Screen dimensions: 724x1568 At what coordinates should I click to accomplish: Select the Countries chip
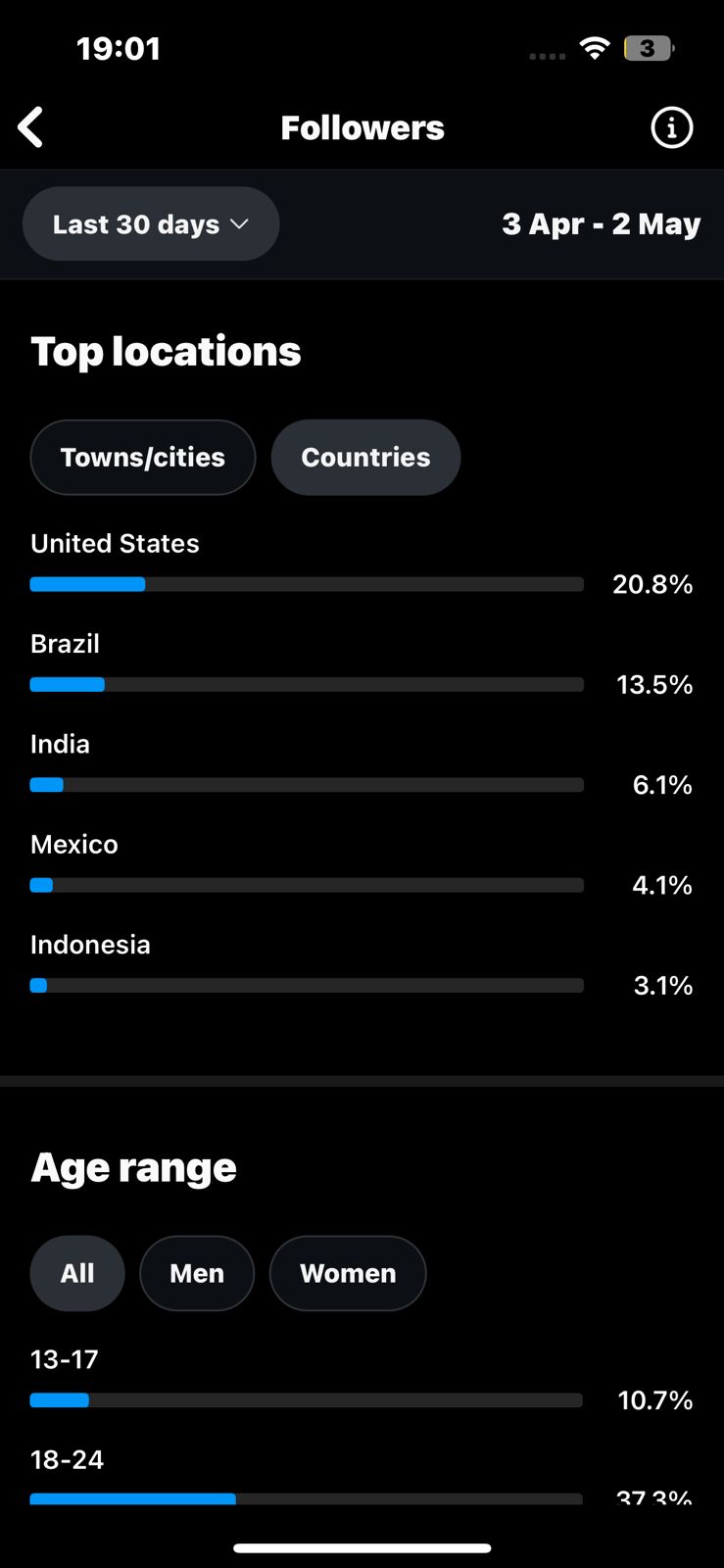[365, 458]
